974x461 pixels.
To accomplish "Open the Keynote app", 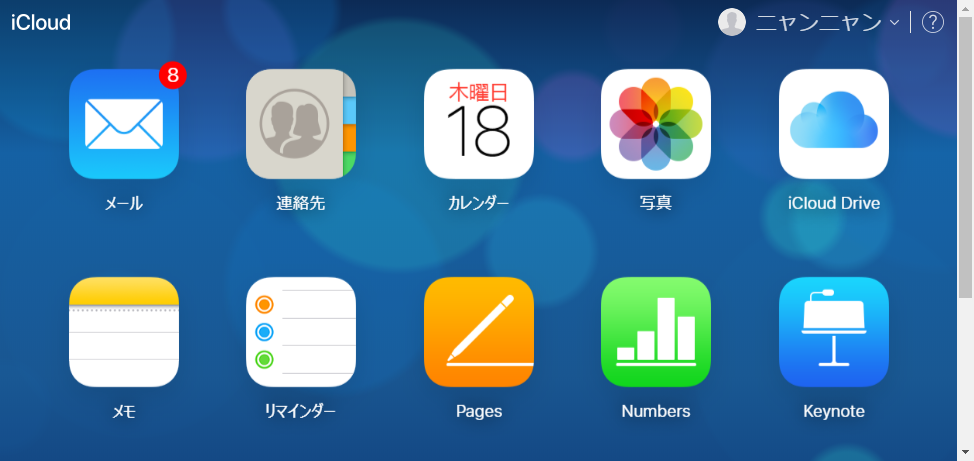I will 833,332.
